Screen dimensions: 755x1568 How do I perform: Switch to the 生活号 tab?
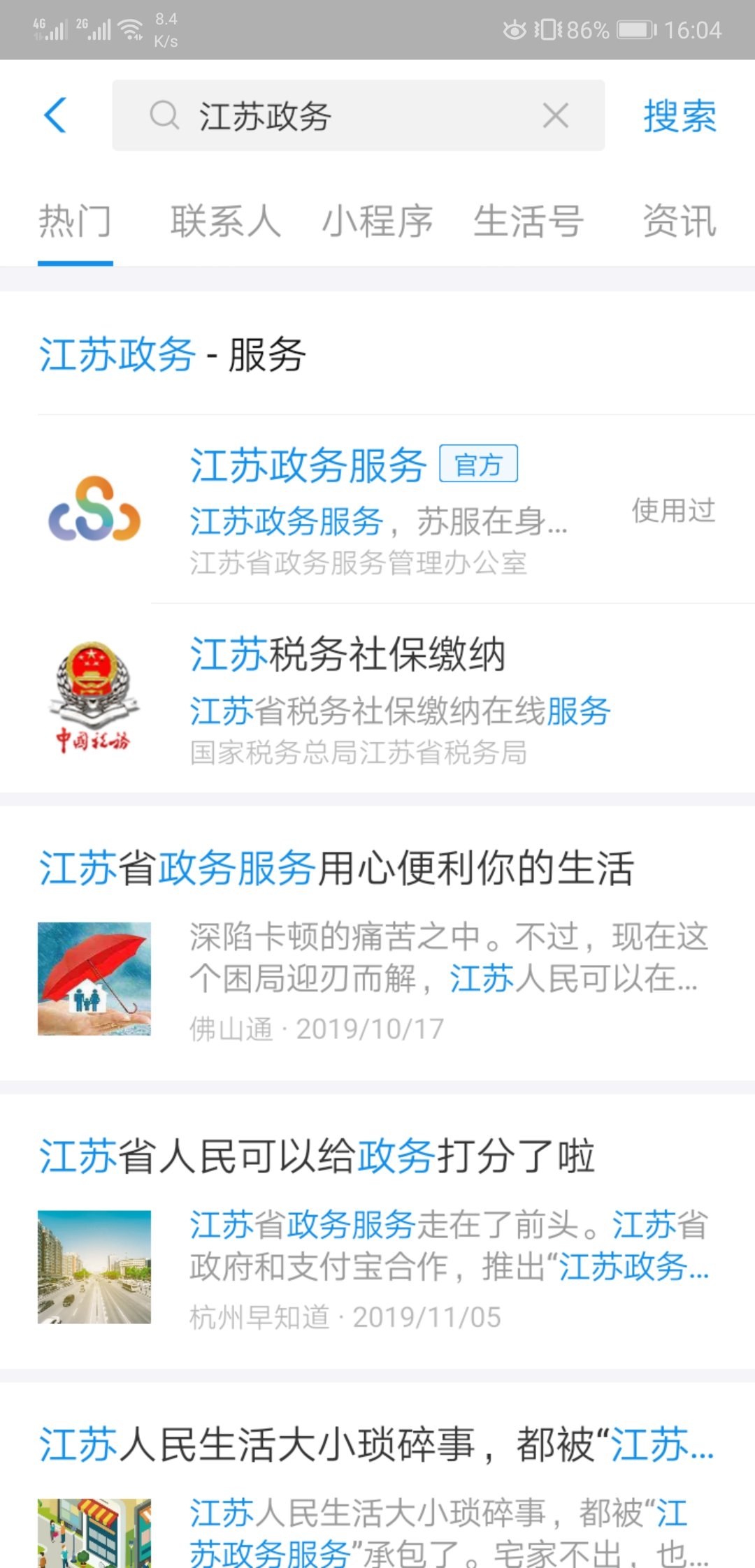528,222
